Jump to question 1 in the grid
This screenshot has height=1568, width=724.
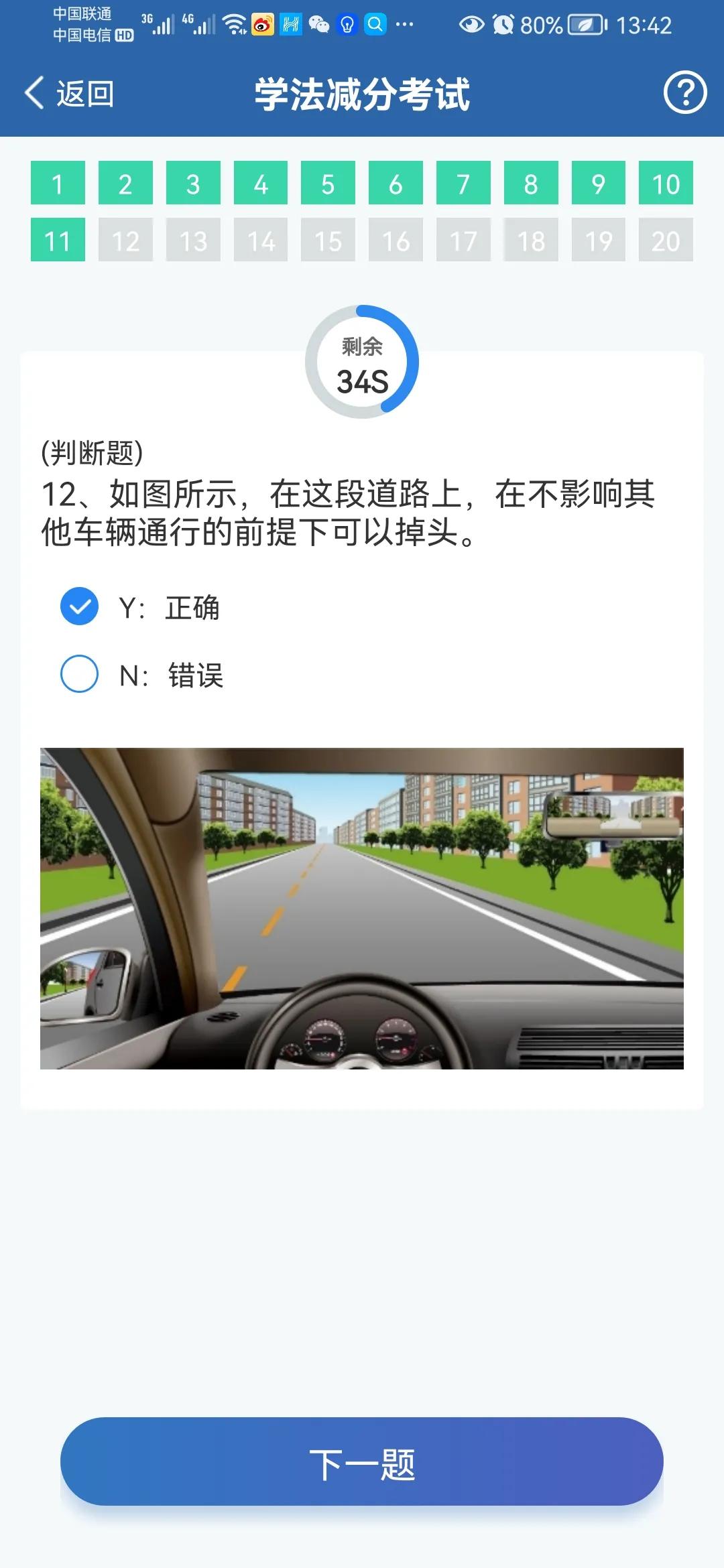(58, 183)
